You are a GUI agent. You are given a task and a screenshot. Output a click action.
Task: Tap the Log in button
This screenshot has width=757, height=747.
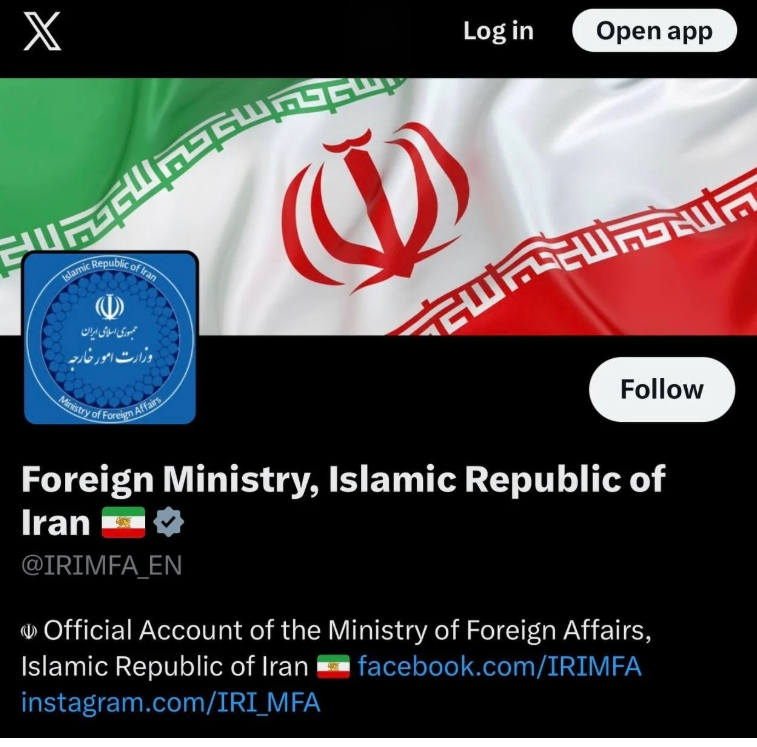(x=498, y=31)
